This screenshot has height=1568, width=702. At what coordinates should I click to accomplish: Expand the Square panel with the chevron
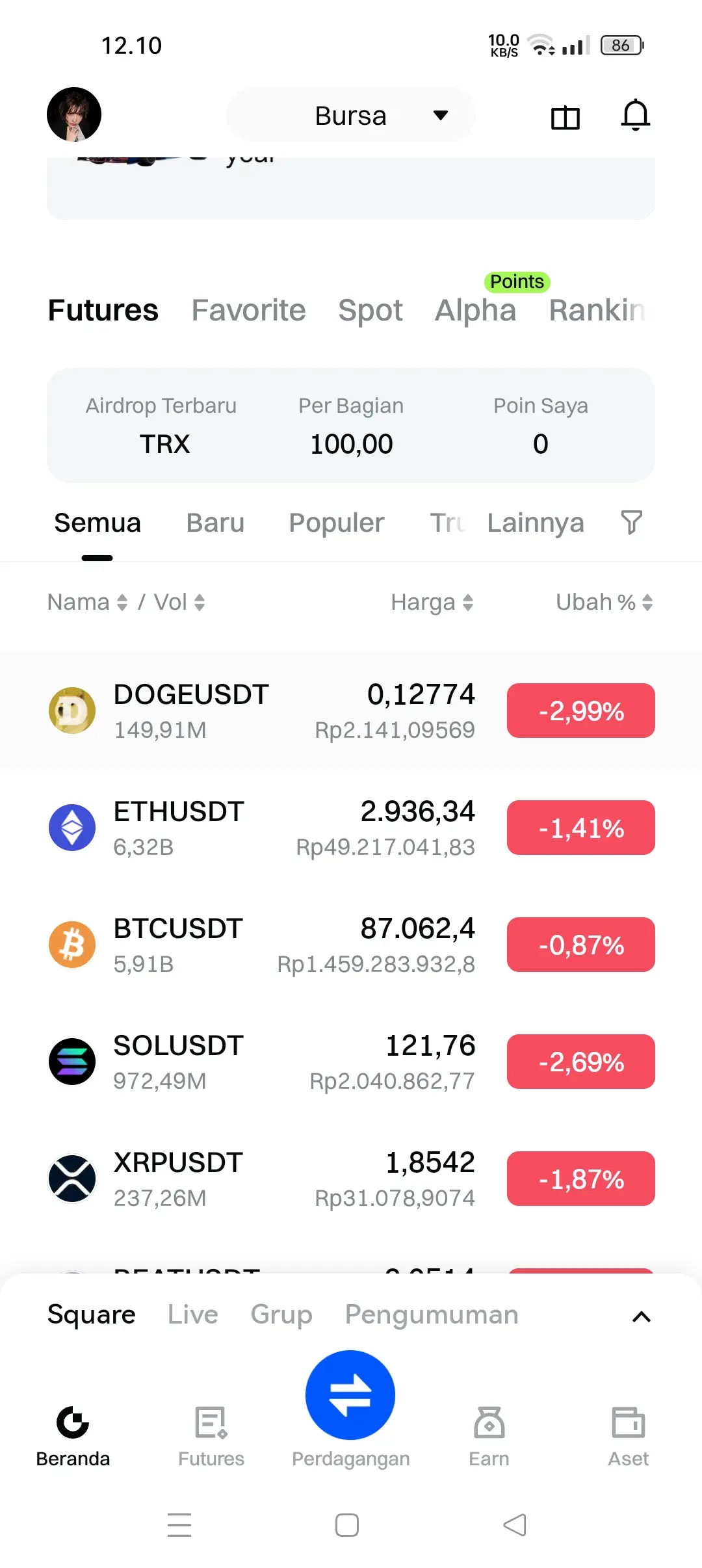click(x=641, y=1316)
